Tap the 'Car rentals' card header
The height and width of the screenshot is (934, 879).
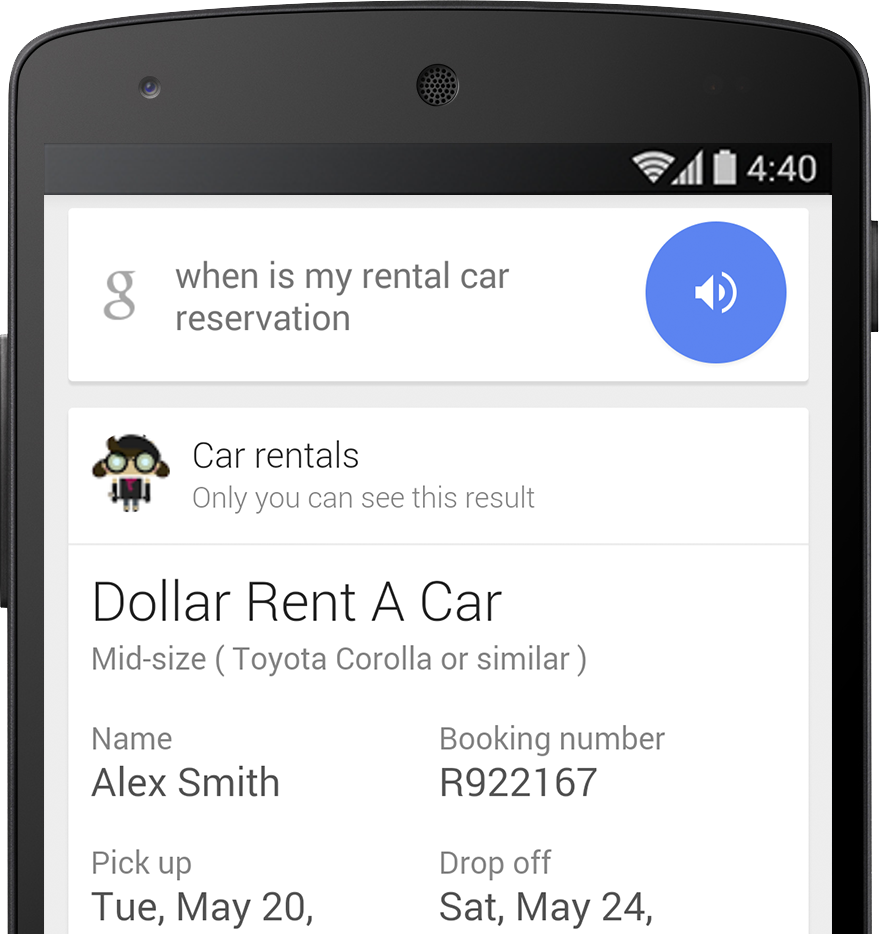click(275, 456)
